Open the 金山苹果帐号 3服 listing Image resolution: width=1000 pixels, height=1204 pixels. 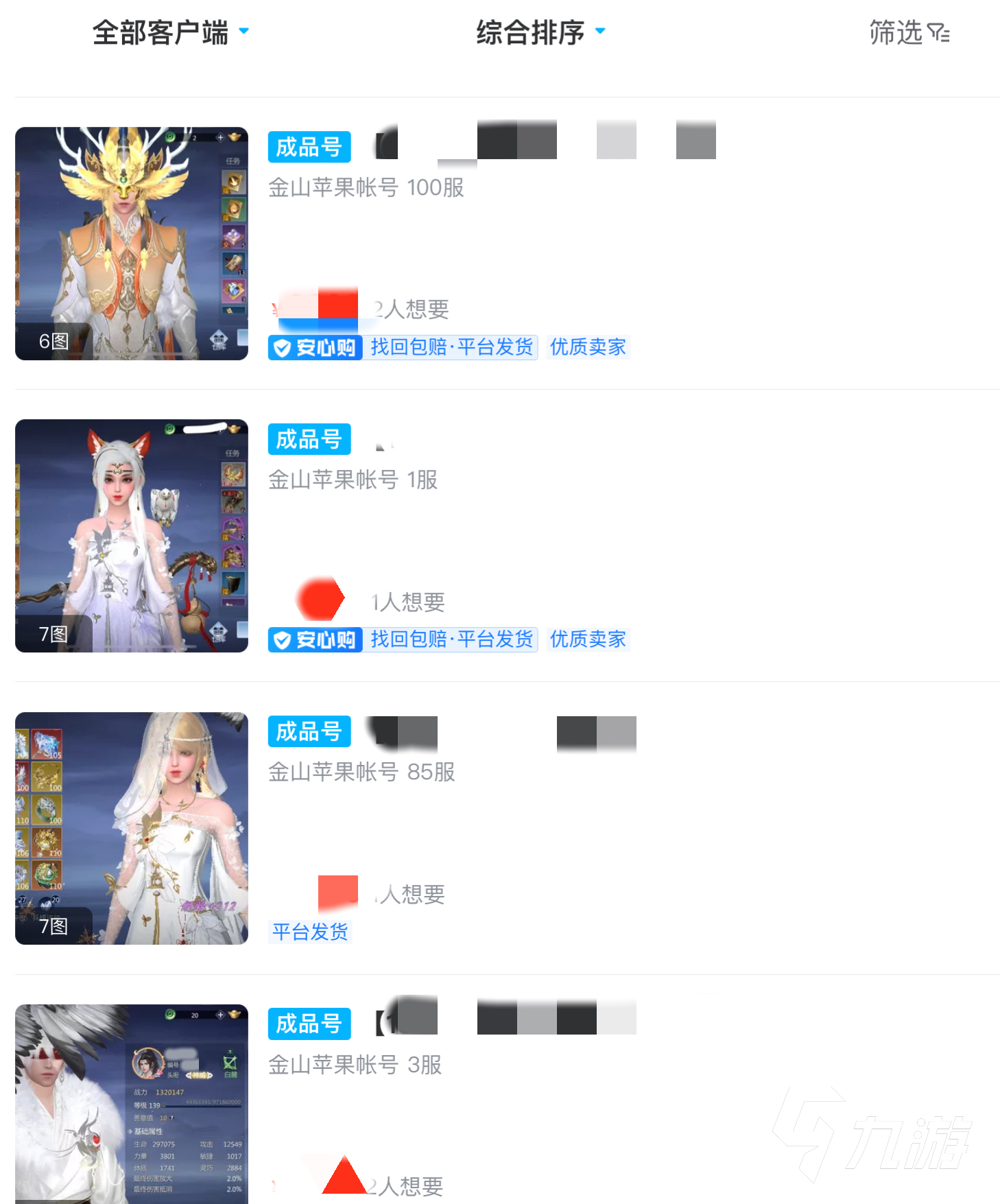click(355, 1065)
